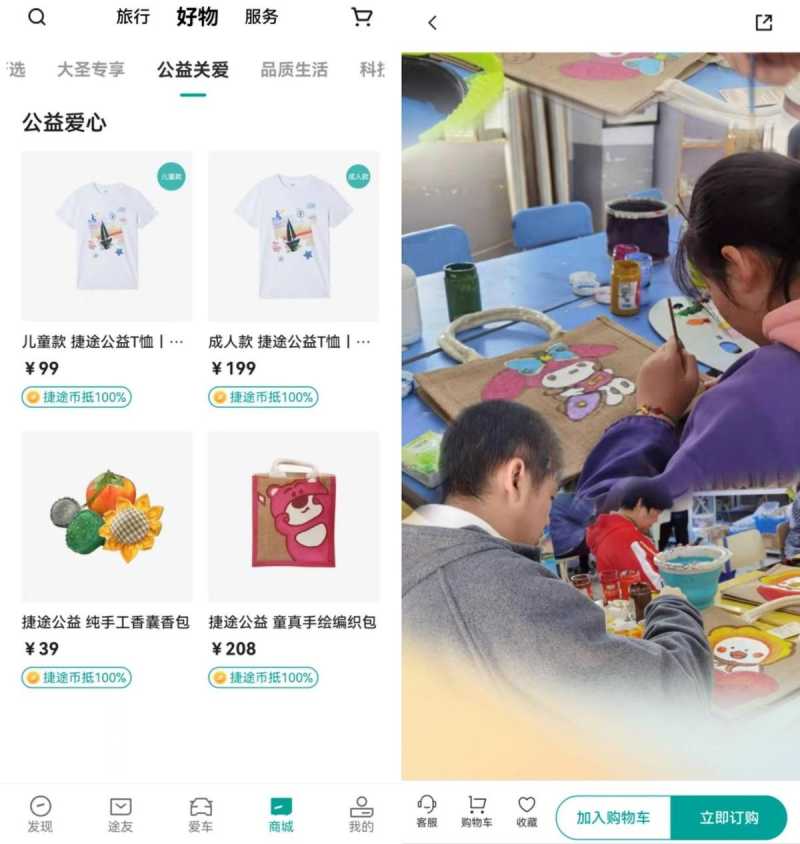Go to the 发现 bottom tab
Viewport: 800px width, 844px height.
click(x=40, y=814)
